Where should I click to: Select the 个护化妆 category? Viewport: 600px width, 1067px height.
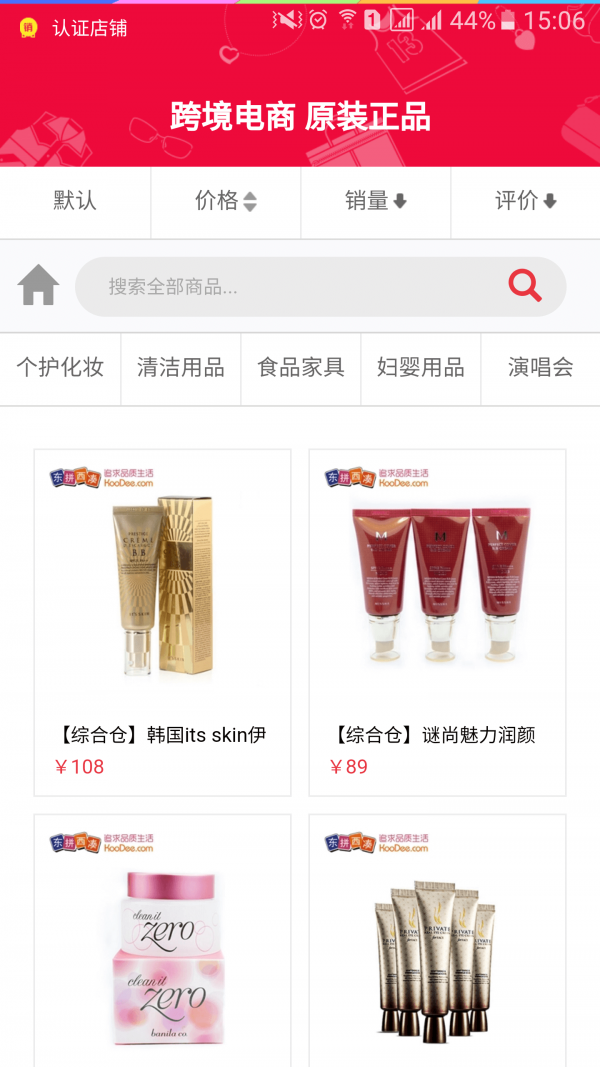[60, 368]
